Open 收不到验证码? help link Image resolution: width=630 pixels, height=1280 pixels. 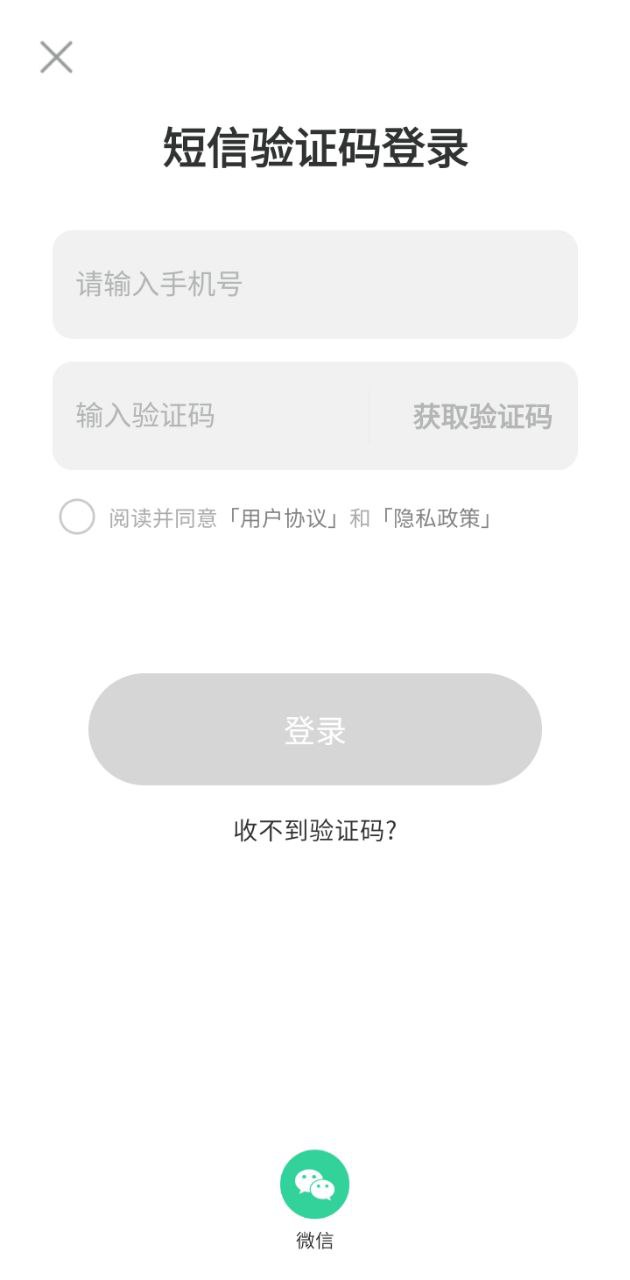click(315, 830)
